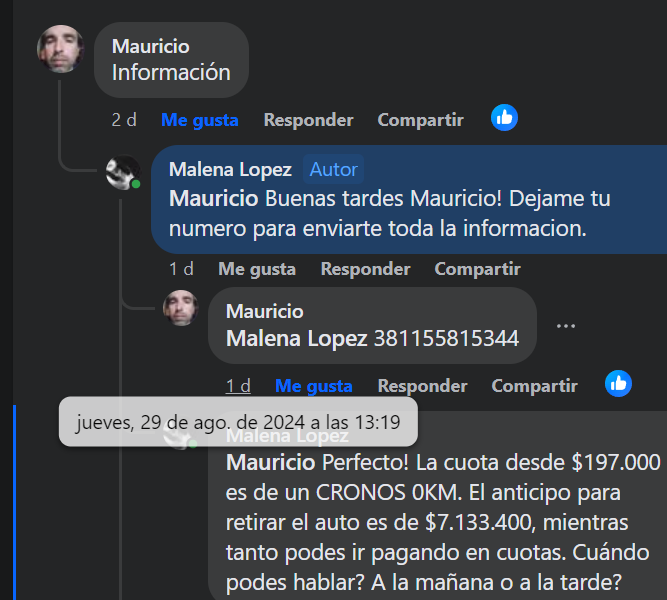View like reactions on Mauricio's "Información" comment
This screenshot has height=600, width=667.
tap(505, 118)
